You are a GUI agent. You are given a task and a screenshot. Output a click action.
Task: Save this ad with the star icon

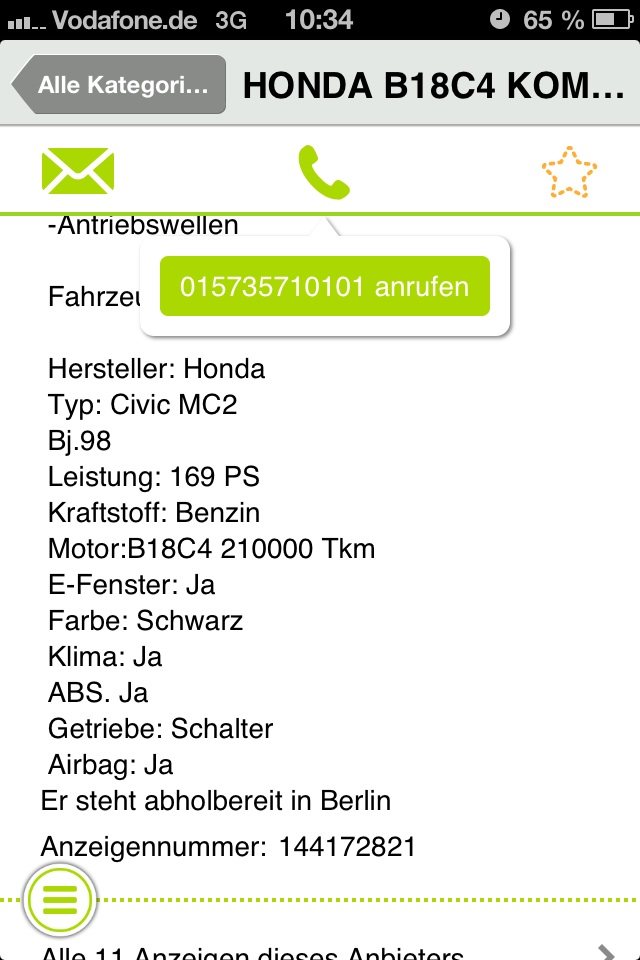click(x=567, y=172)
